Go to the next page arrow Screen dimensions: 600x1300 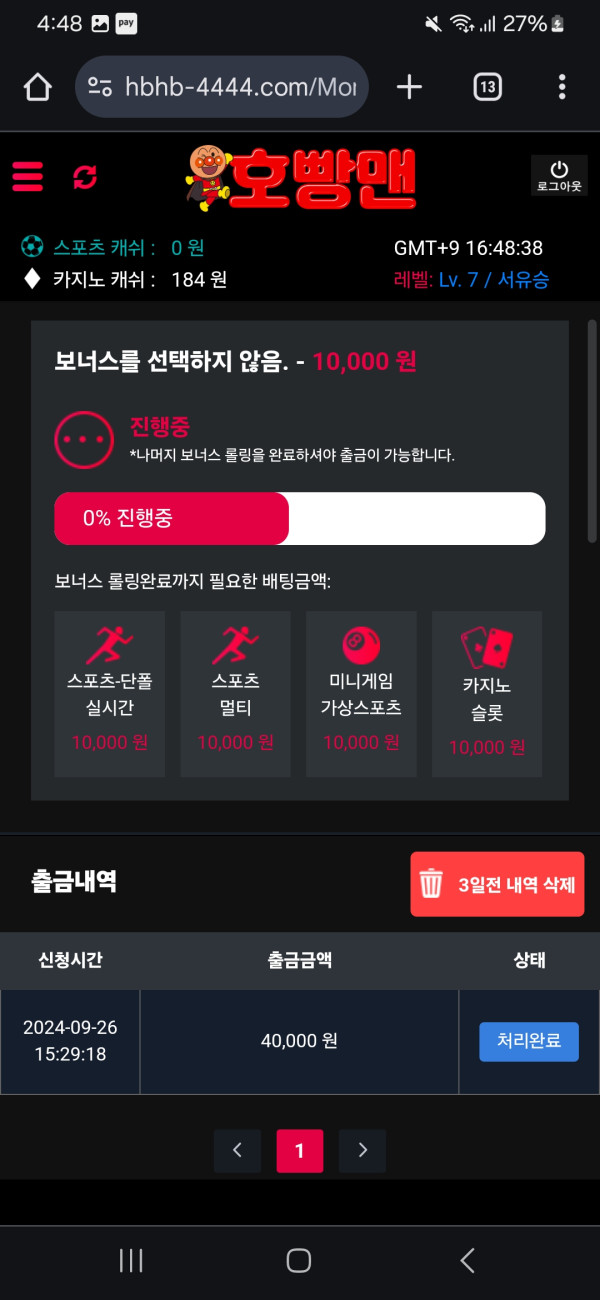362,1151
